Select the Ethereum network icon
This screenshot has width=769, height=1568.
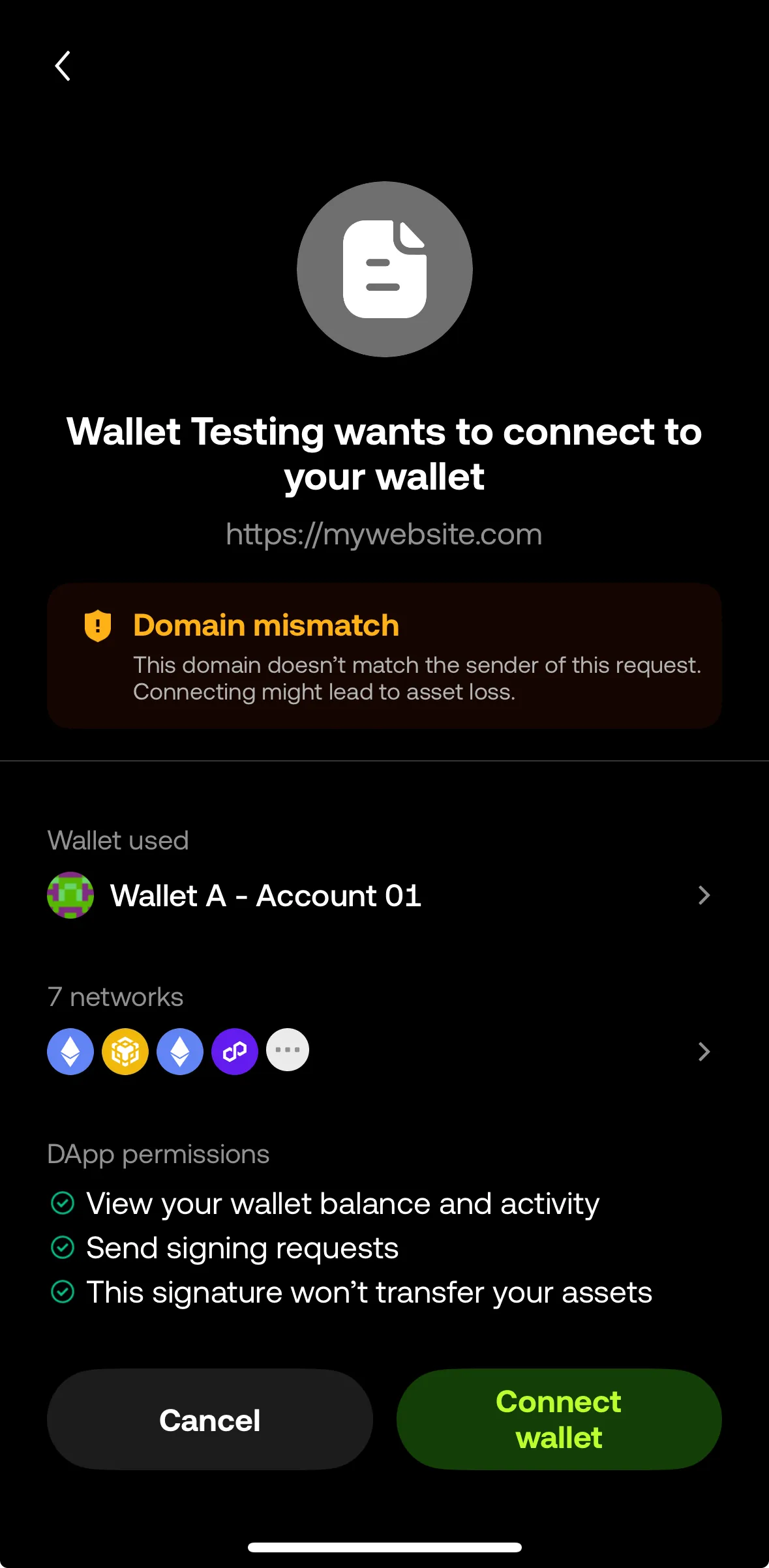point(70,1050)
